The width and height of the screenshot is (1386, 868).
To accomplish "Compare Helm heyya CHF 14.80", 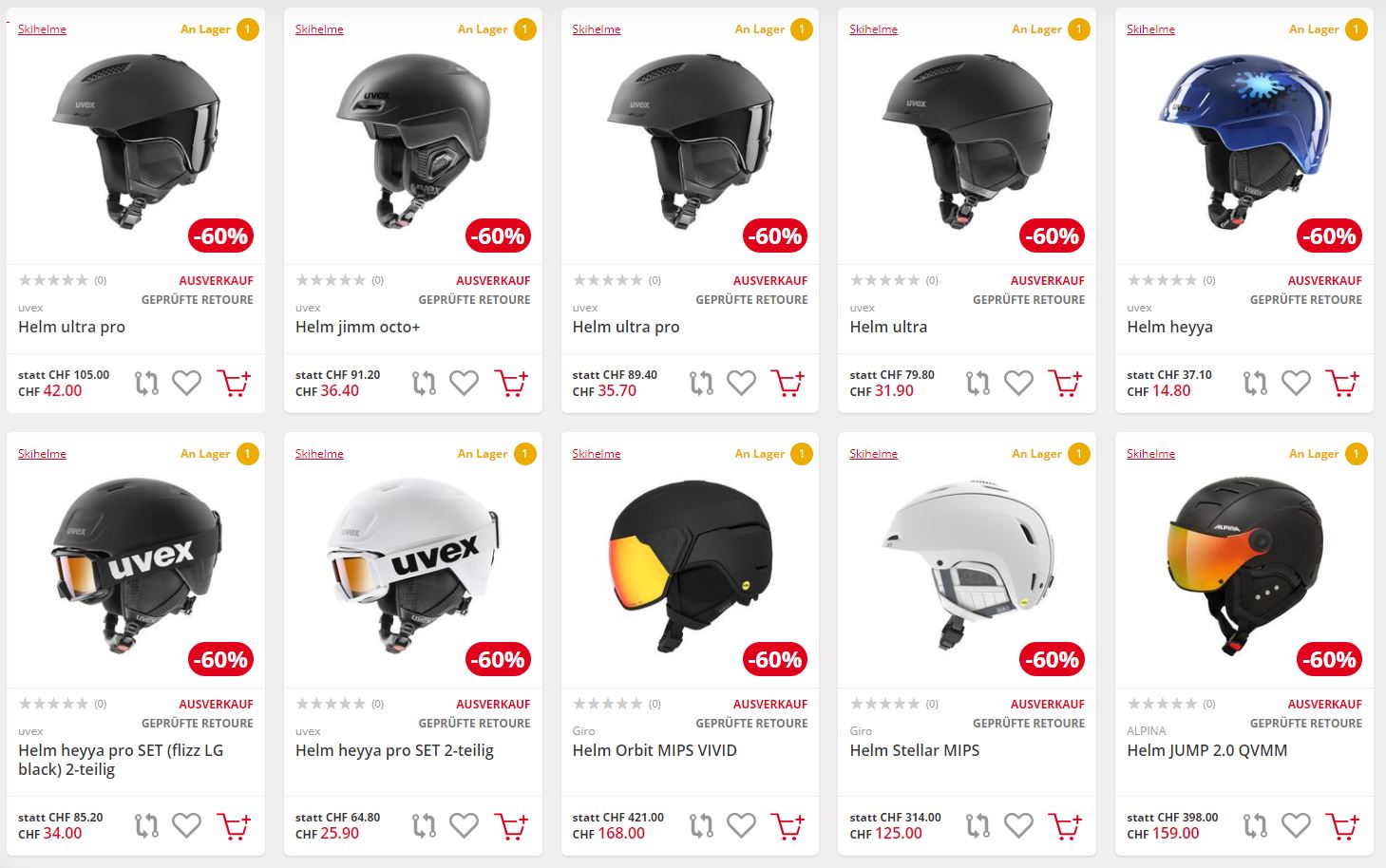I will click(1255, 383).
